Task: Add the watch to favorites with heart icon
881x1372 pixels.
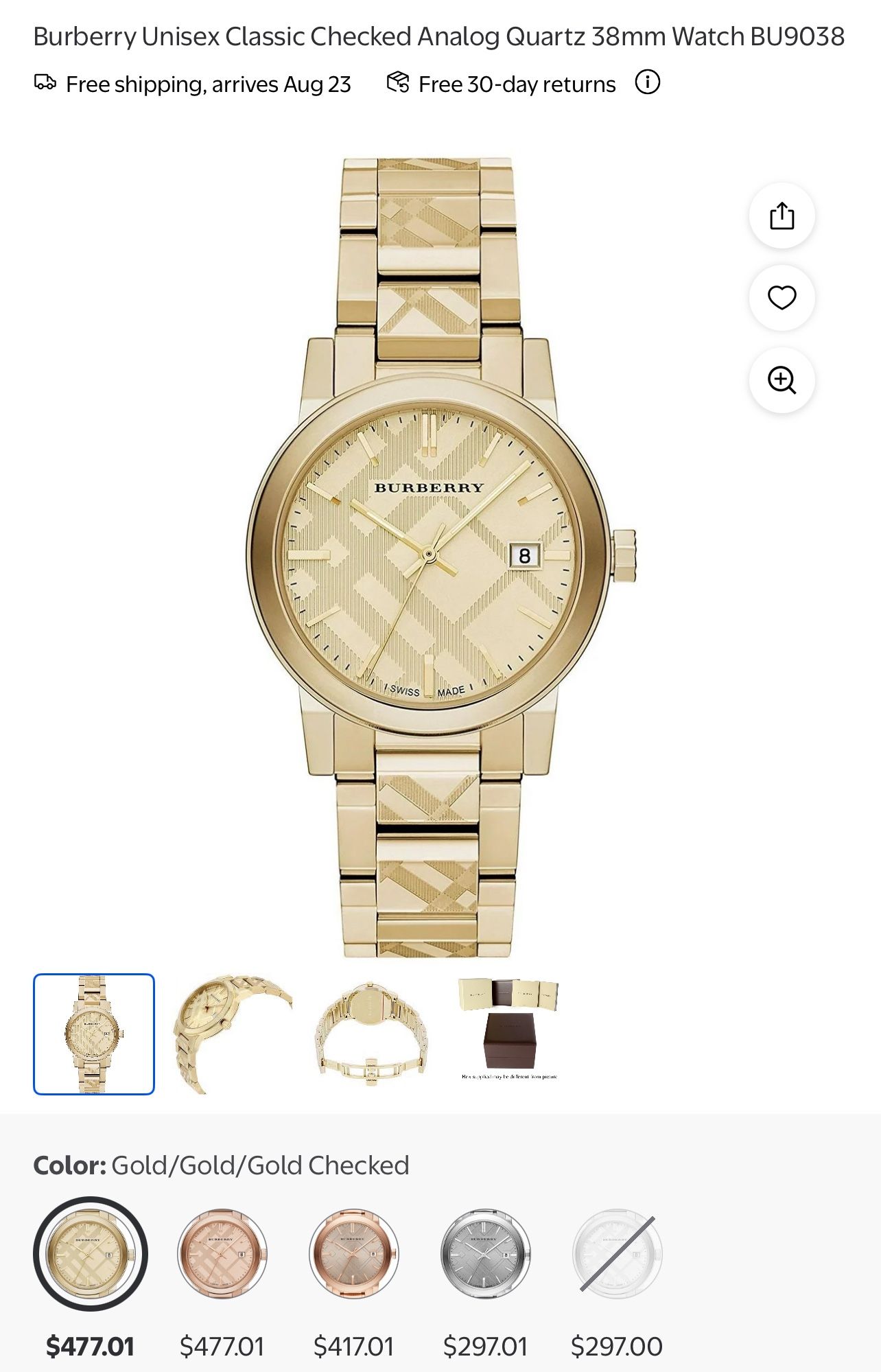Action: pos(782,298)
